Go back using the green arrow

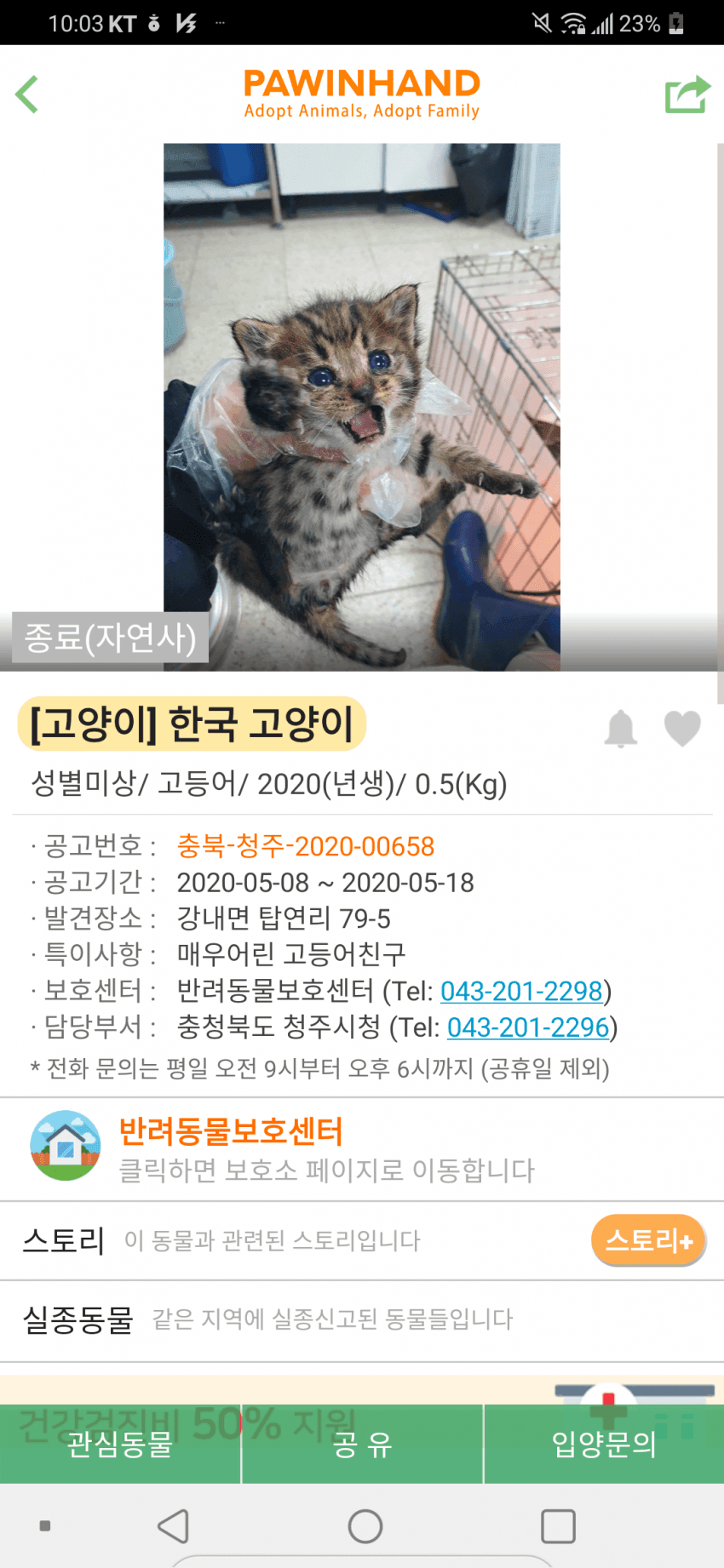[x=27, y=94]
